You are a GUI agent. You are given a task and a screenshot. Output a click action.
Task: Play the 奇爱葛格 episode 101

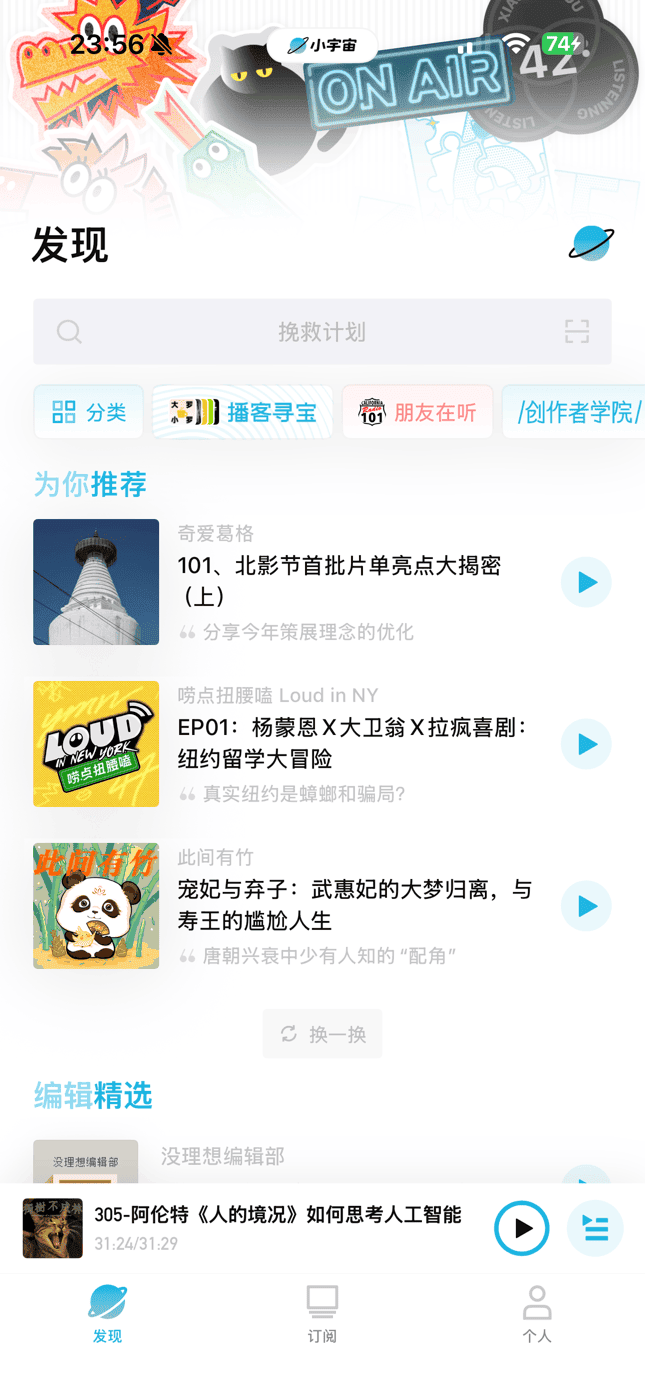tap(586, 582)
